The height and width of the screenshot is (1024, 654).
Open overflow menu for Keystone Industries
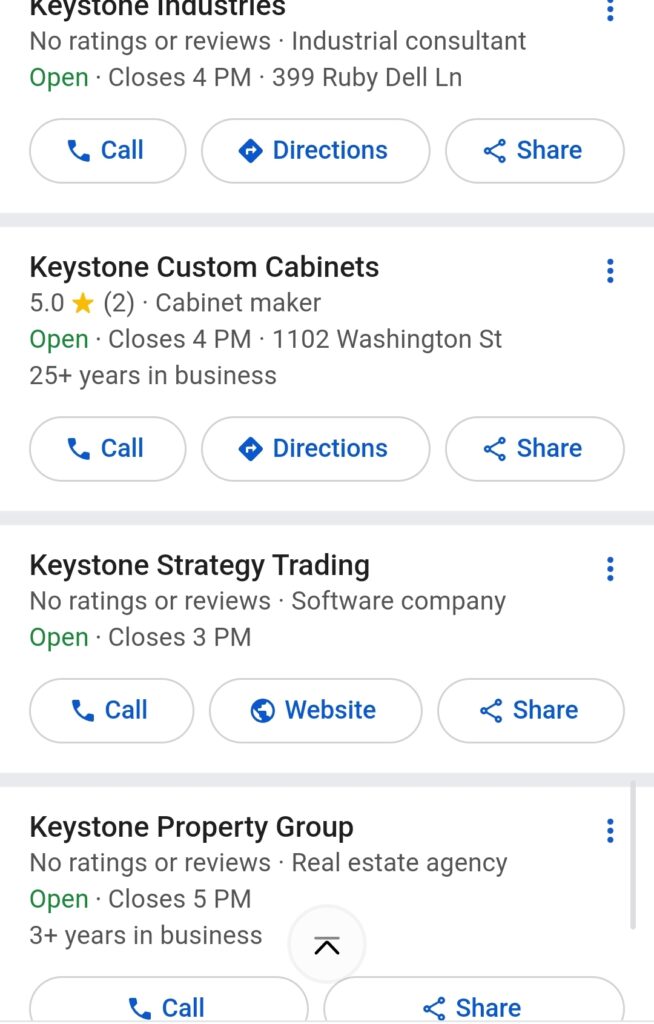click(x=610, y=11)
